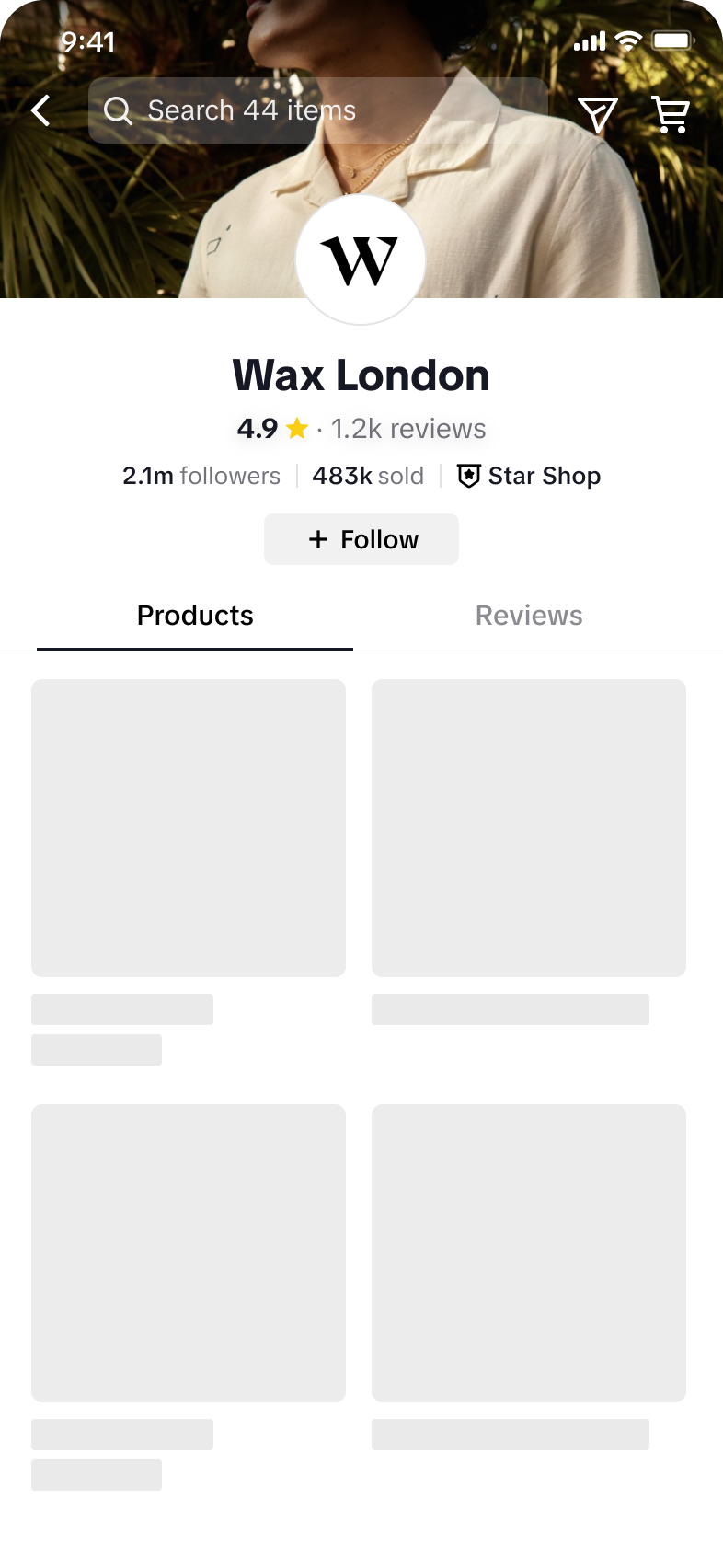Share this shop via the share icon

pos(597,114)
